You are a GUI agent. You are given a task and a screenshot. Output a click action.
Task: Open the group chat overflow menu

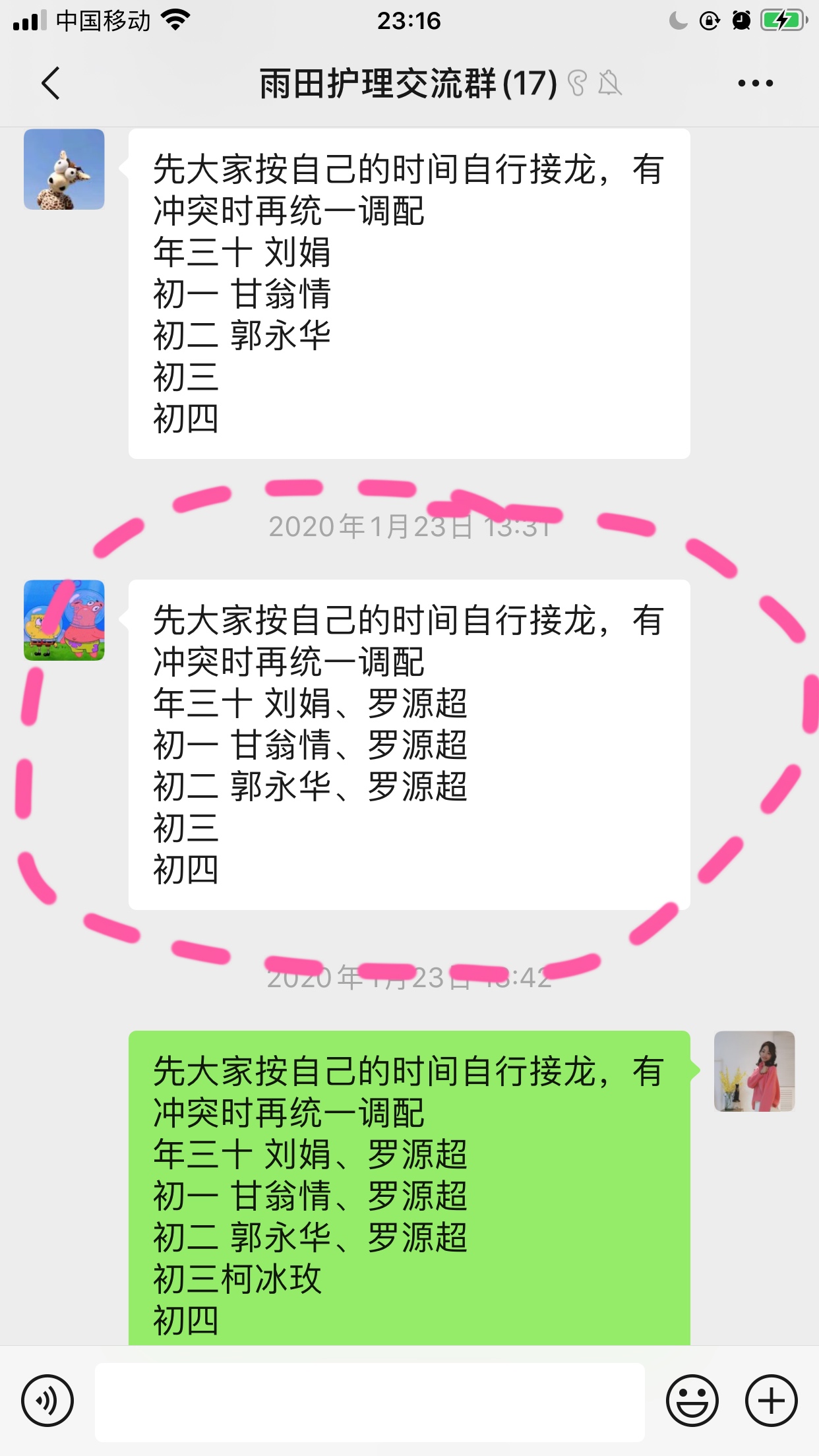[x=755, y=83]
